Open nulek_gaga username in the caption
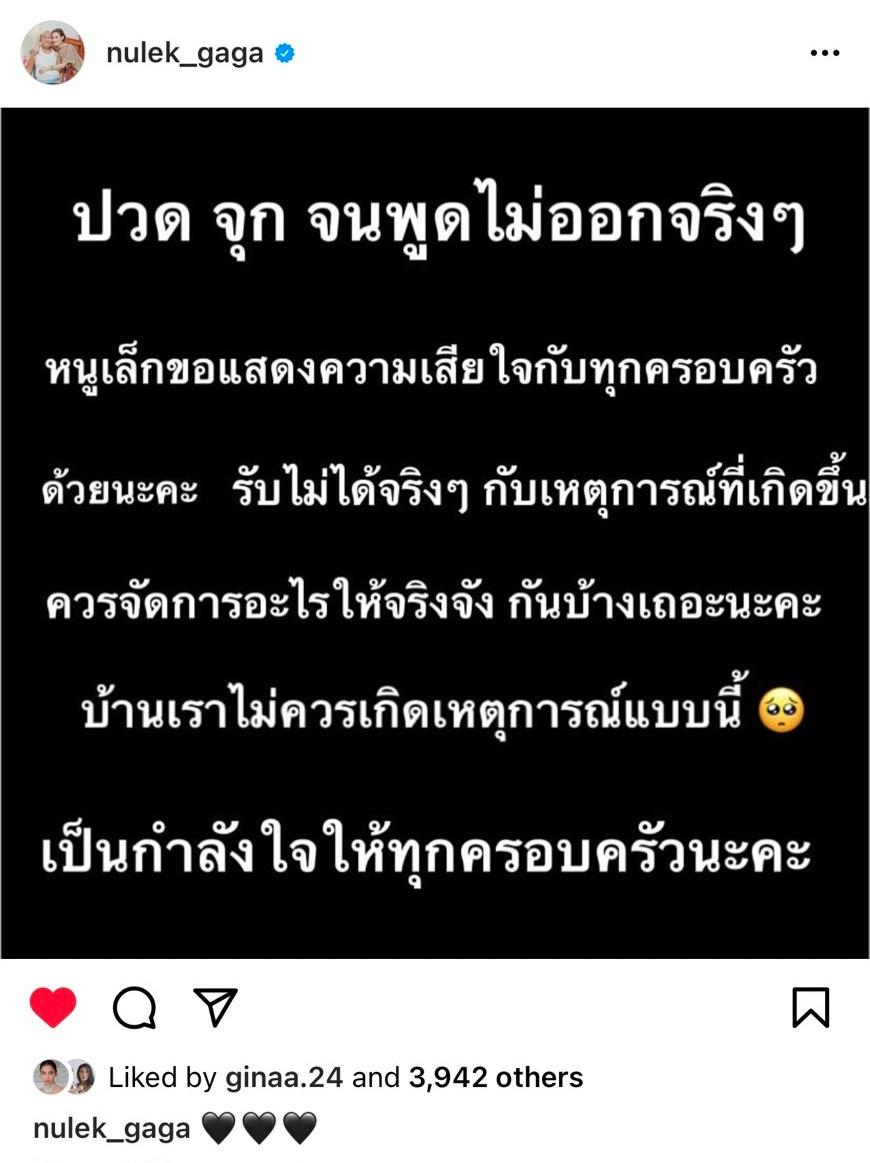The width and height of the screenshot is (870, 1163). point(111,1129)
